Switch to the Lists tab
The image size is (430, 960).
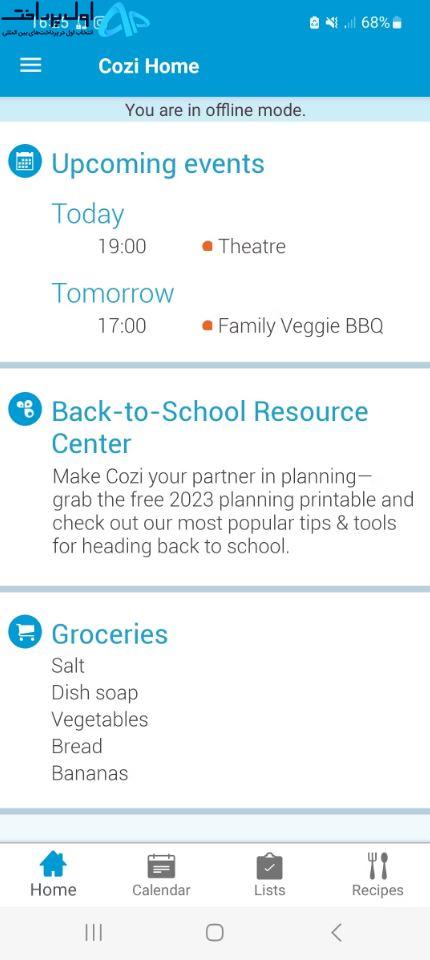point(270,875)
